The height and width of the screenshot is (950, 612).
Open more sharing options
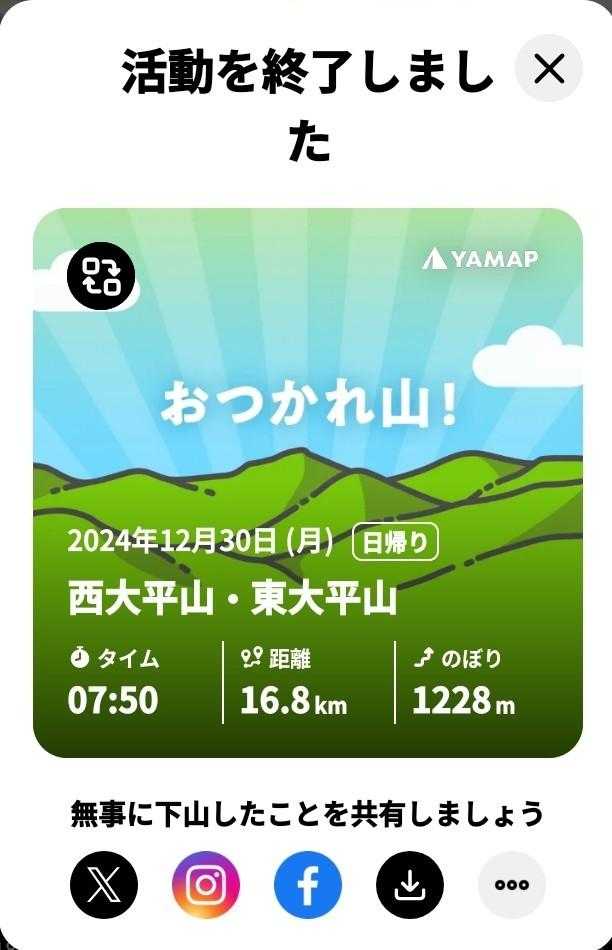tap(512, 885)
